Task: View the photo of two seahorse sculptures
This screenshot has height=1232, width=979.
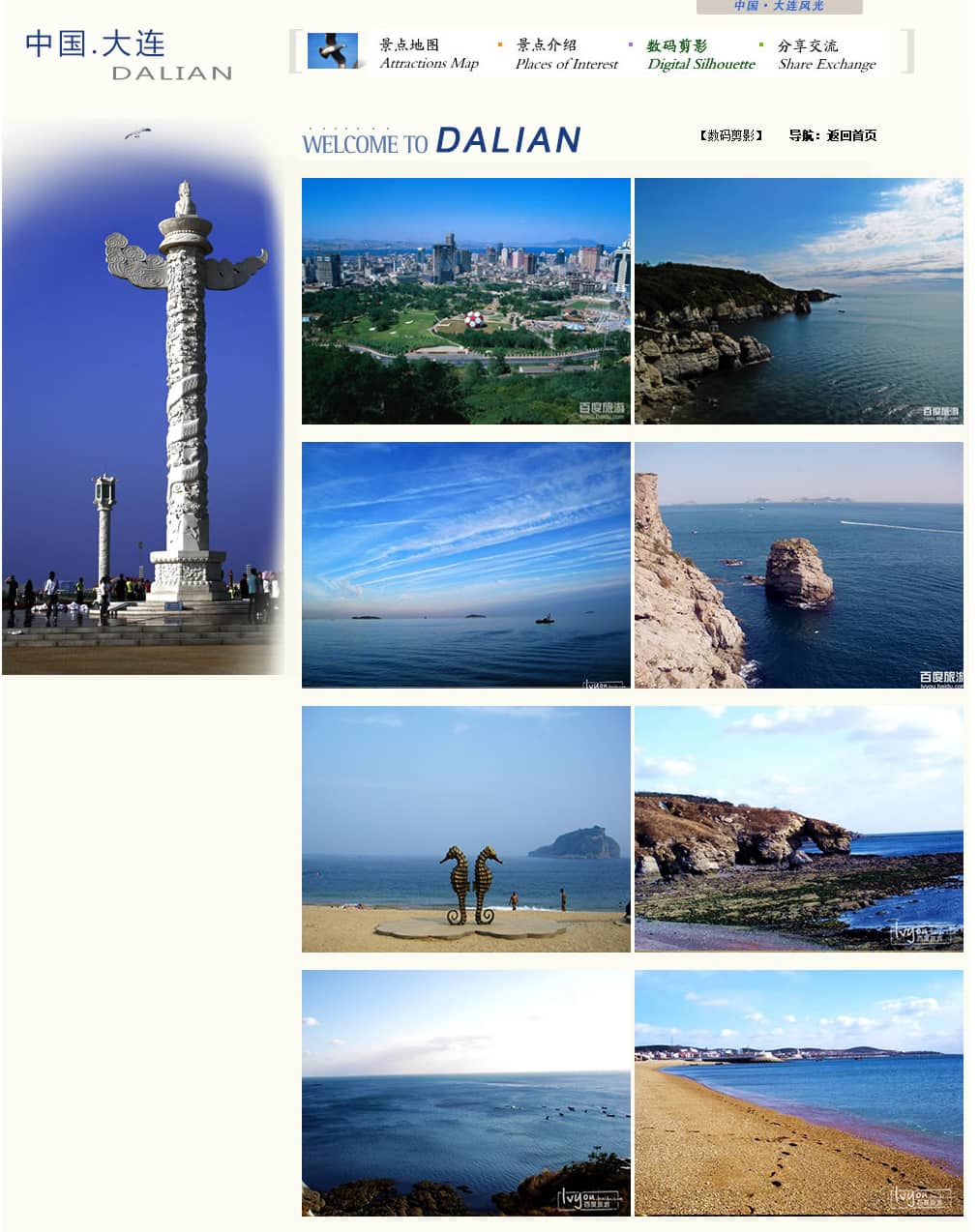Action: click(465, 829)
